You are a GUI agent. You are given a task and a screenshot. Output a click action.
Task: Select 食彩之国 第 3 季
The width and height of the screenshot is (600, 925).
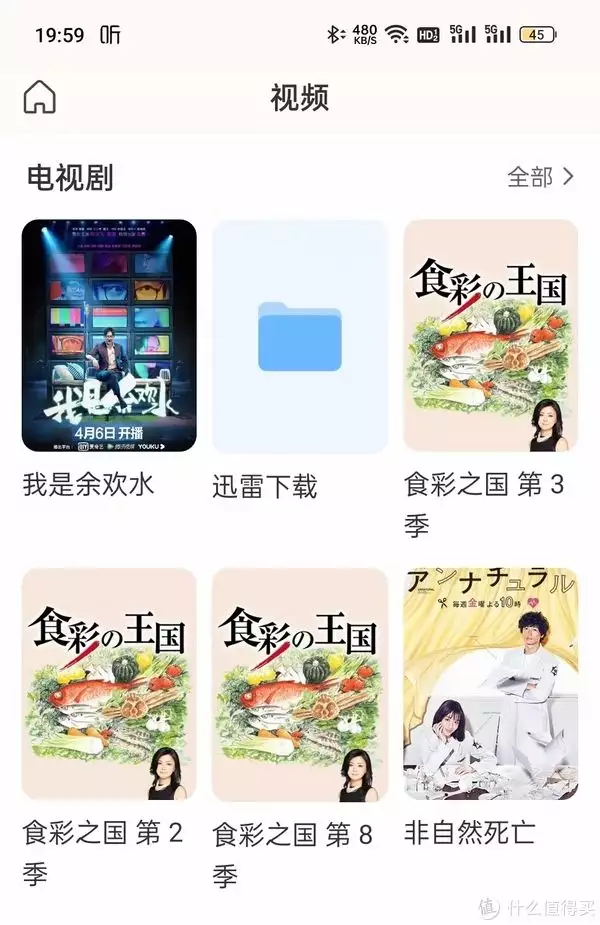point(490,336)
